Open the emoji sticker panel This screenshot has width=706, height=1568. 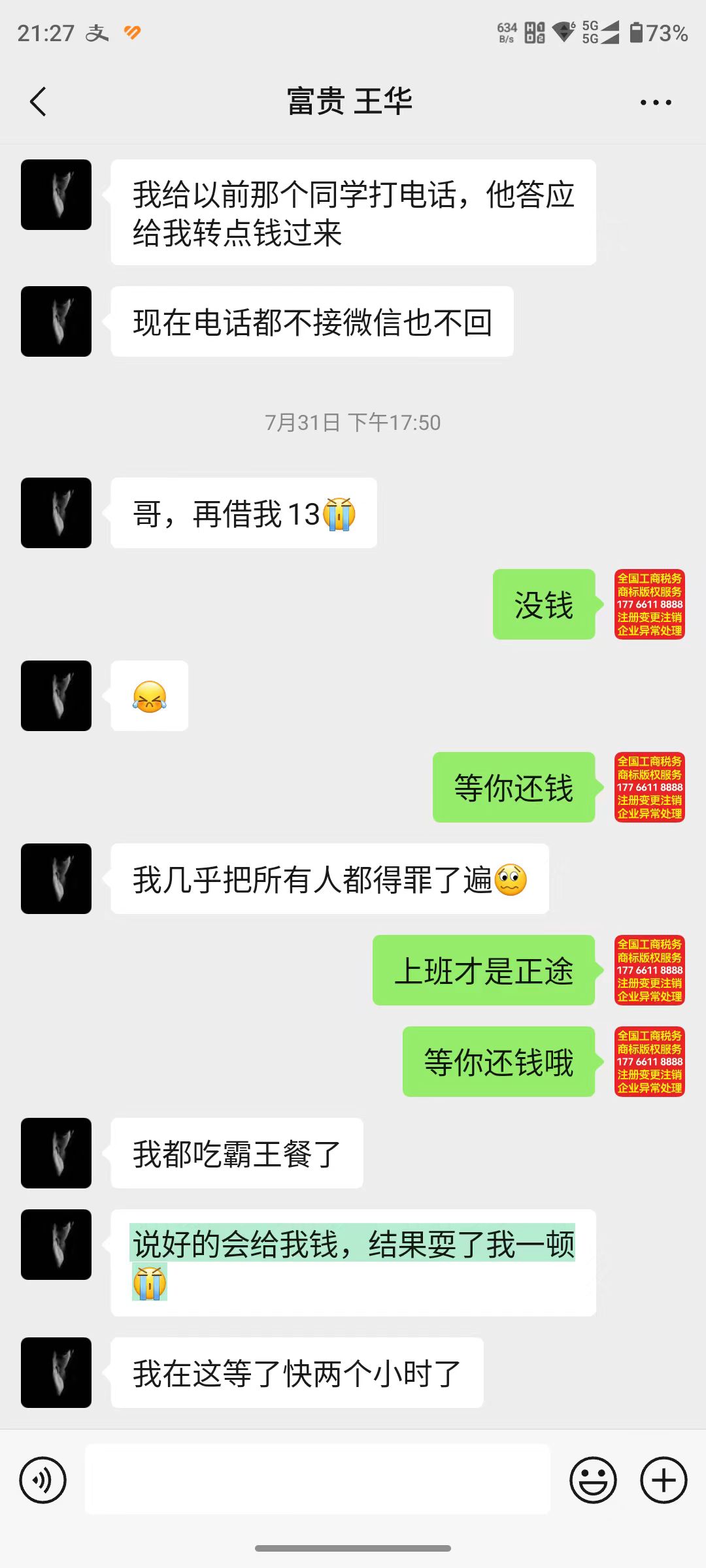(593, 1480)
